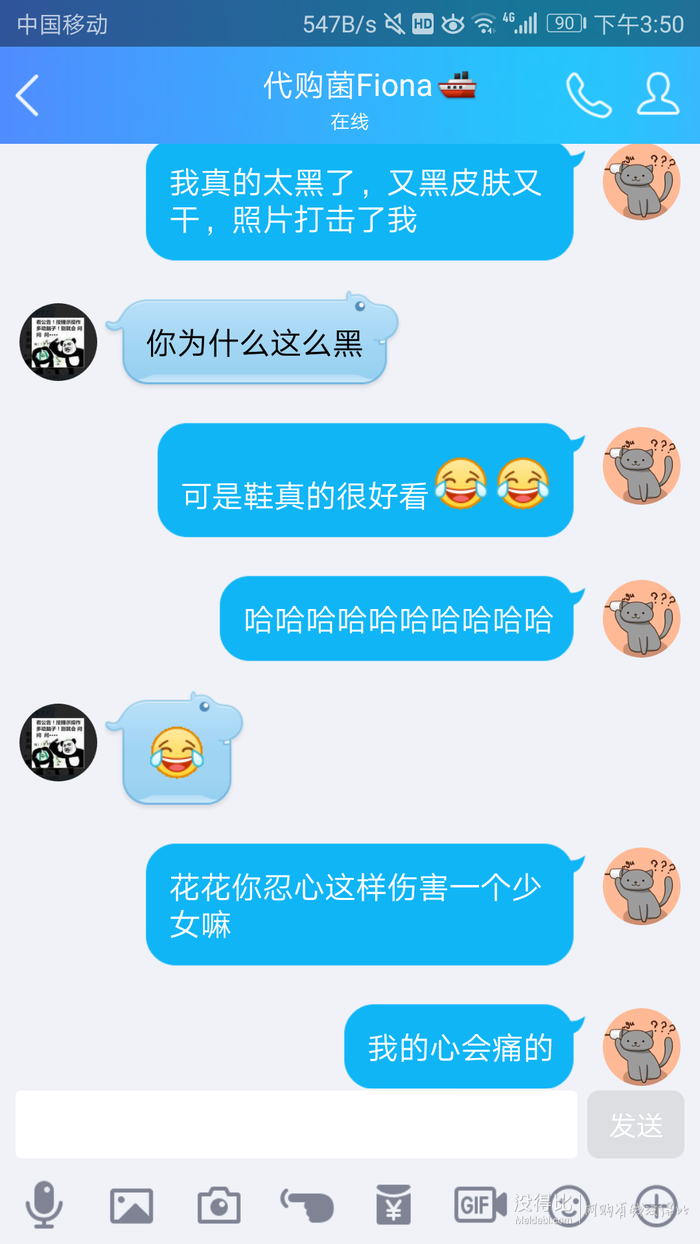Start a voice call with 代购菌Fiona
Screen dimensions: 700x1244
pyautogui.click(x=588, y=95)
